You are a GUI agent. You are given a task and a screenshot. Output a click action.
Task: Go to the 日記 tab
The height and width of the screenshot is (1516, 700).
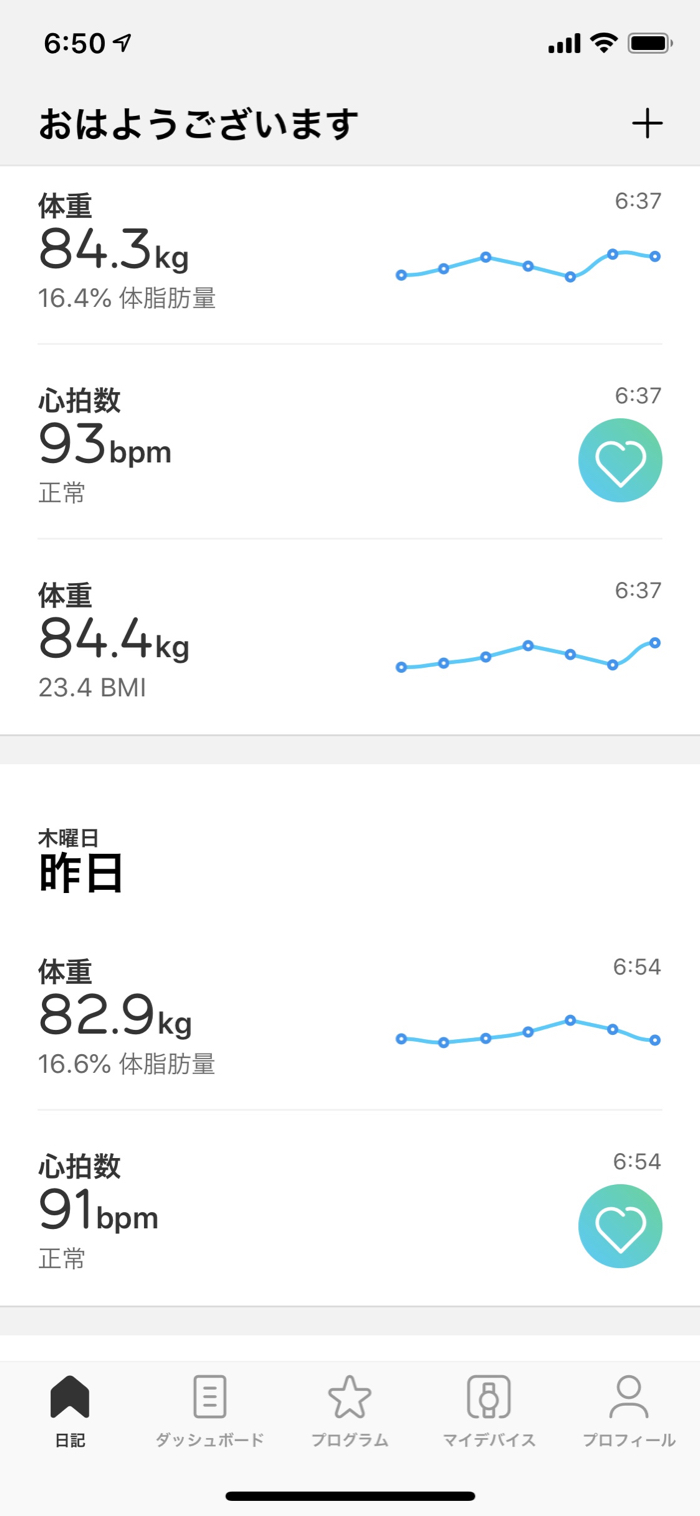tap(70, 1410)
